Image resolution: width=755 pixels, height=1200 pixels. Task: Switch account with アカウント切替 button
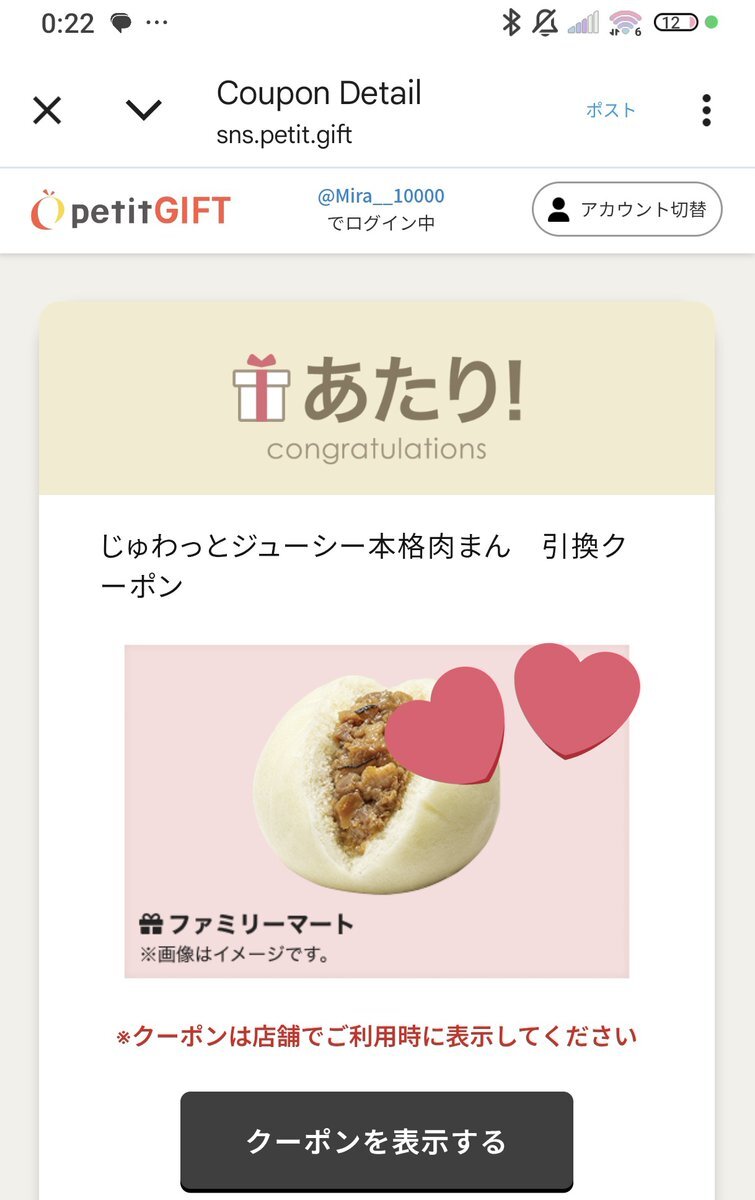[626, 209]
